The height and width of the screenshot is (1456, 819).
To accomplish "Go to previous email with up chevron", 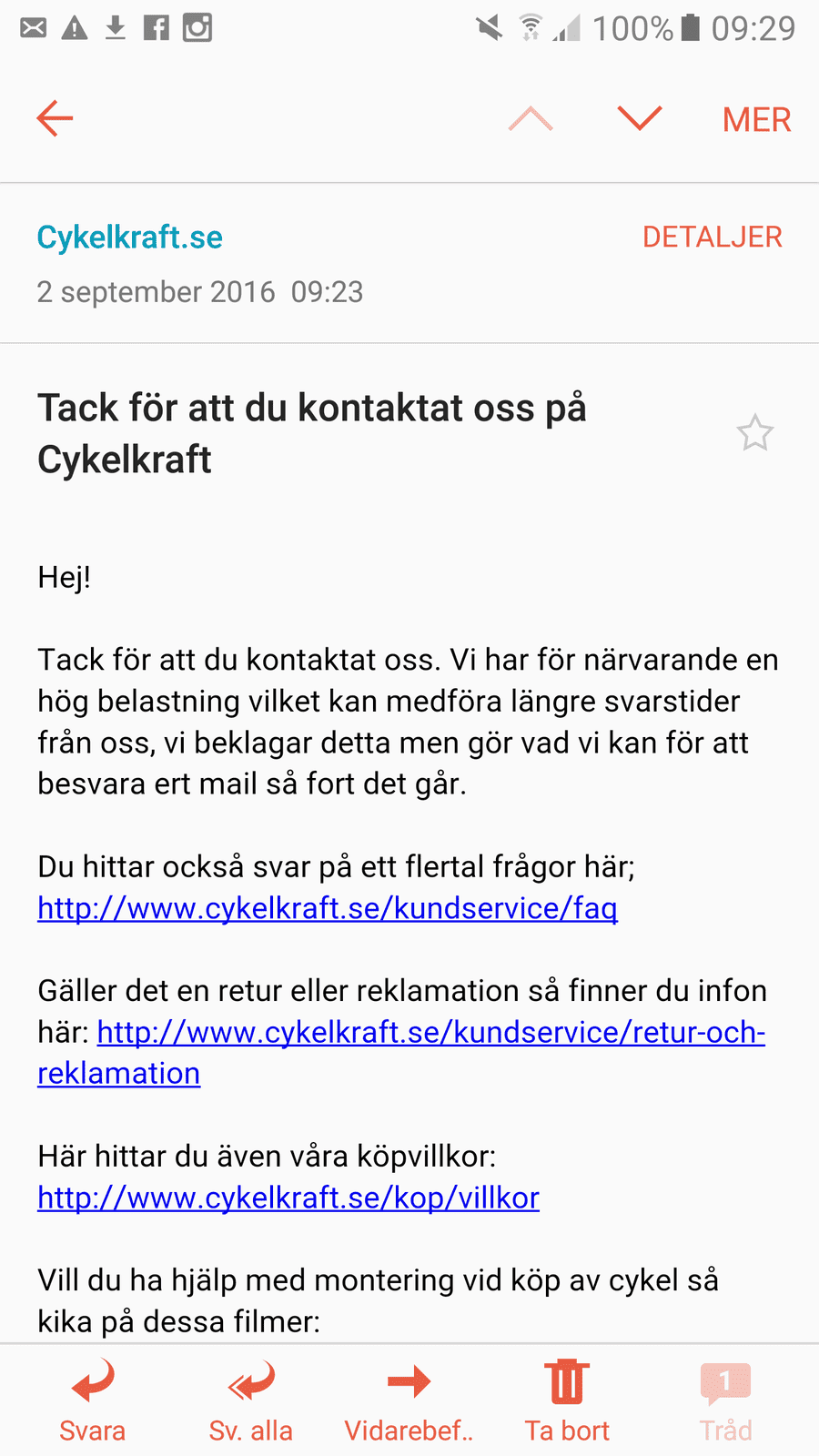I will (x=531, y=118).
